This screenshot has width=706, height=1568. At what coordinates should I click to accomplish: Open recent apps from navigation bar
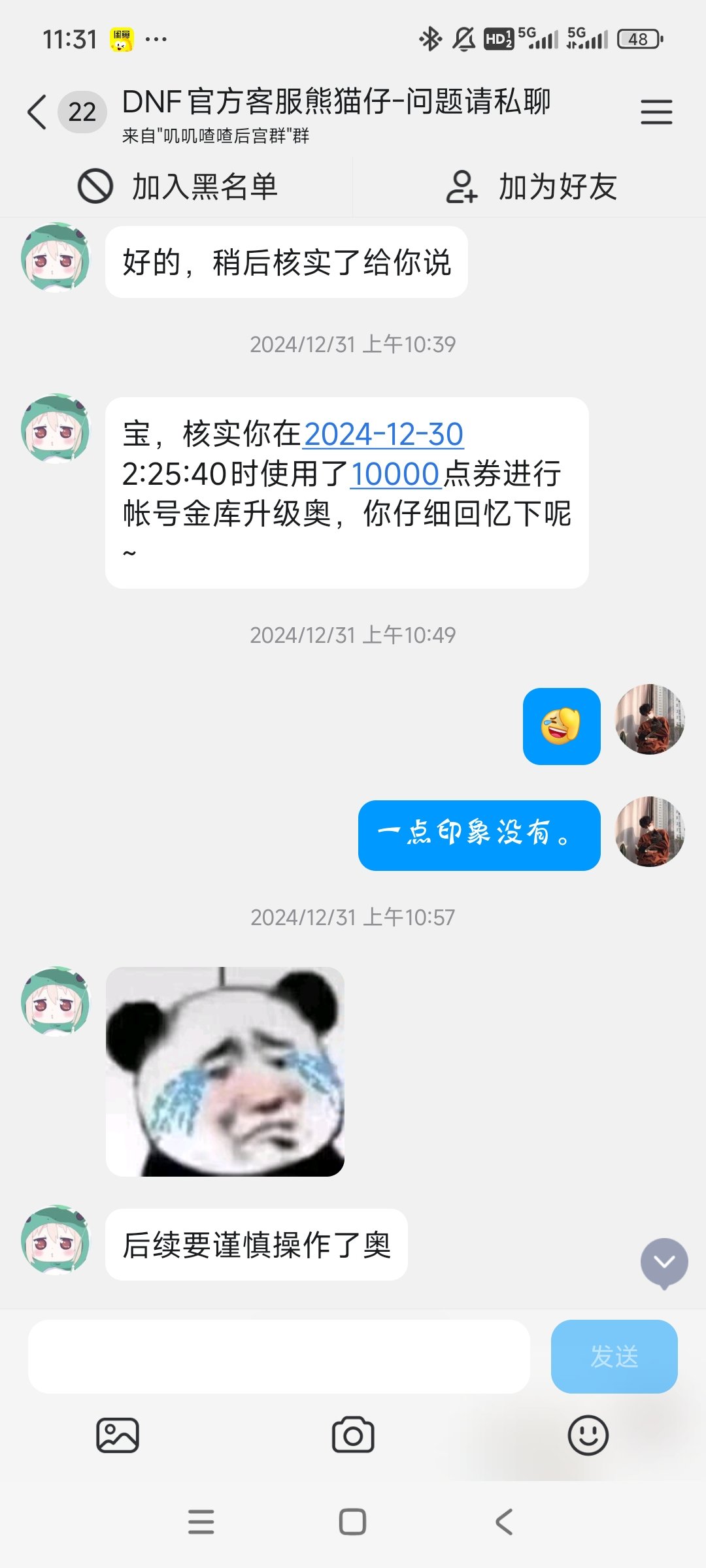pyautogui.click(x=201, y=1522)
